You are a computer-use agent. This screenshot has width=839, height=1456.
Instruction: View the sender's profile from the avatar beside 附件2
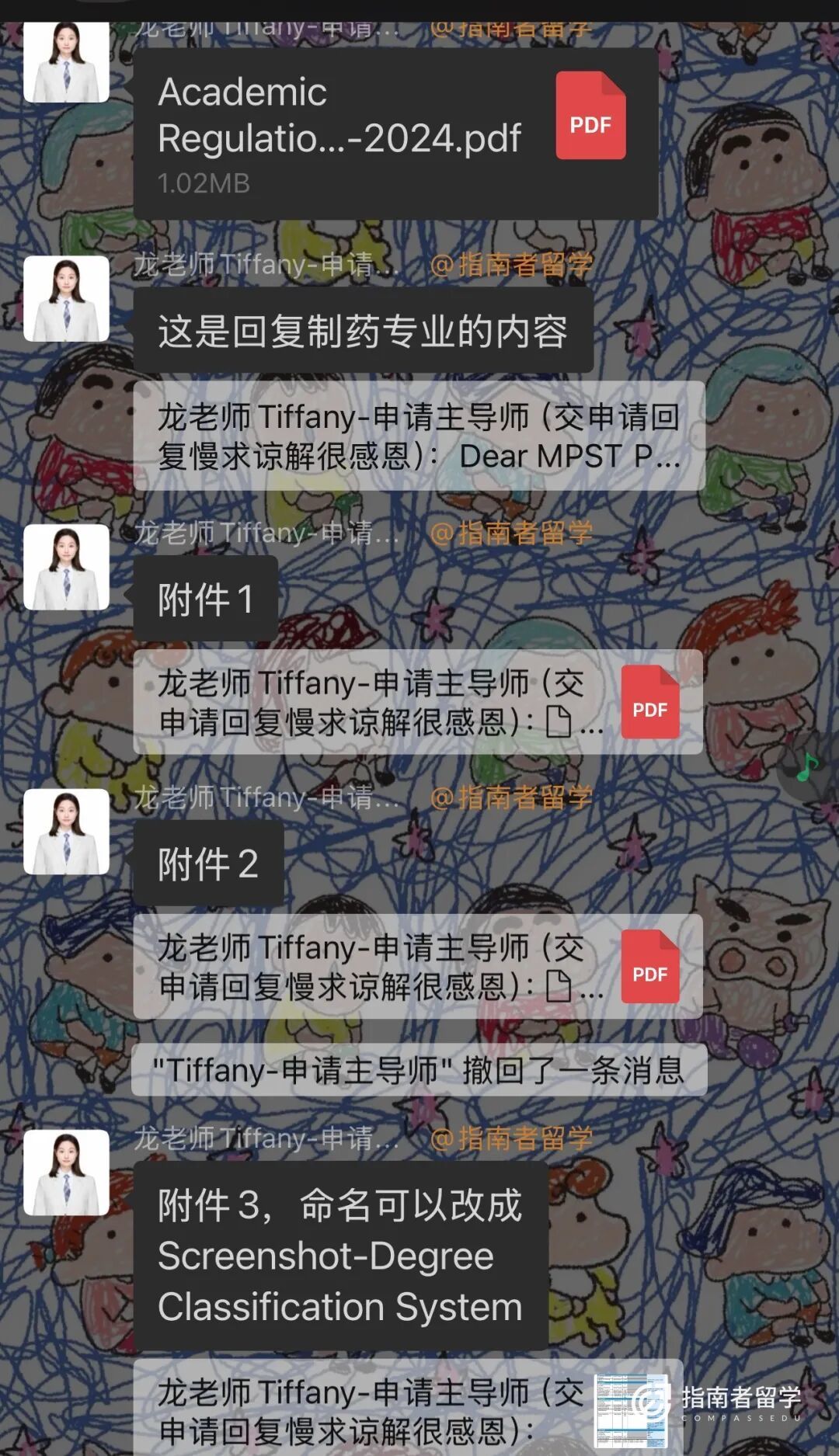[66, 832]
